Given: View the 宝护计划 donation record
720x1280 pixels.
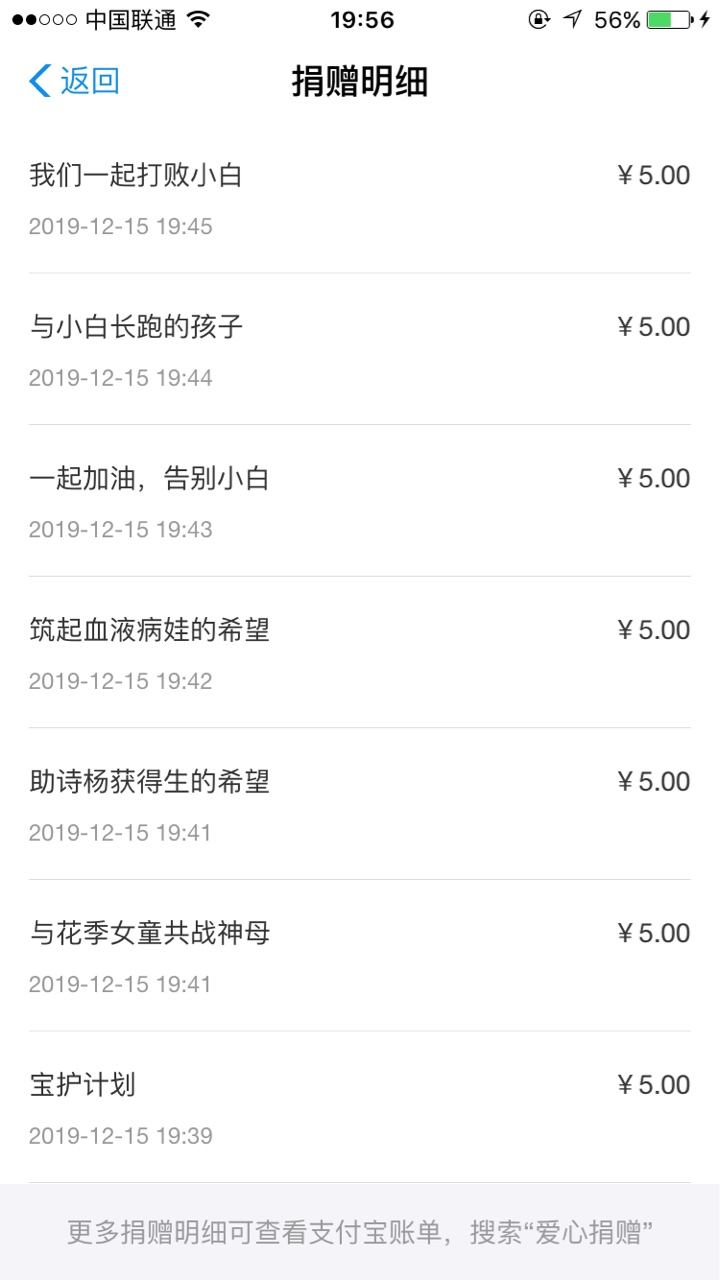Looking at the screenshot, I should pyautogui.click(x=360, y=1107).
